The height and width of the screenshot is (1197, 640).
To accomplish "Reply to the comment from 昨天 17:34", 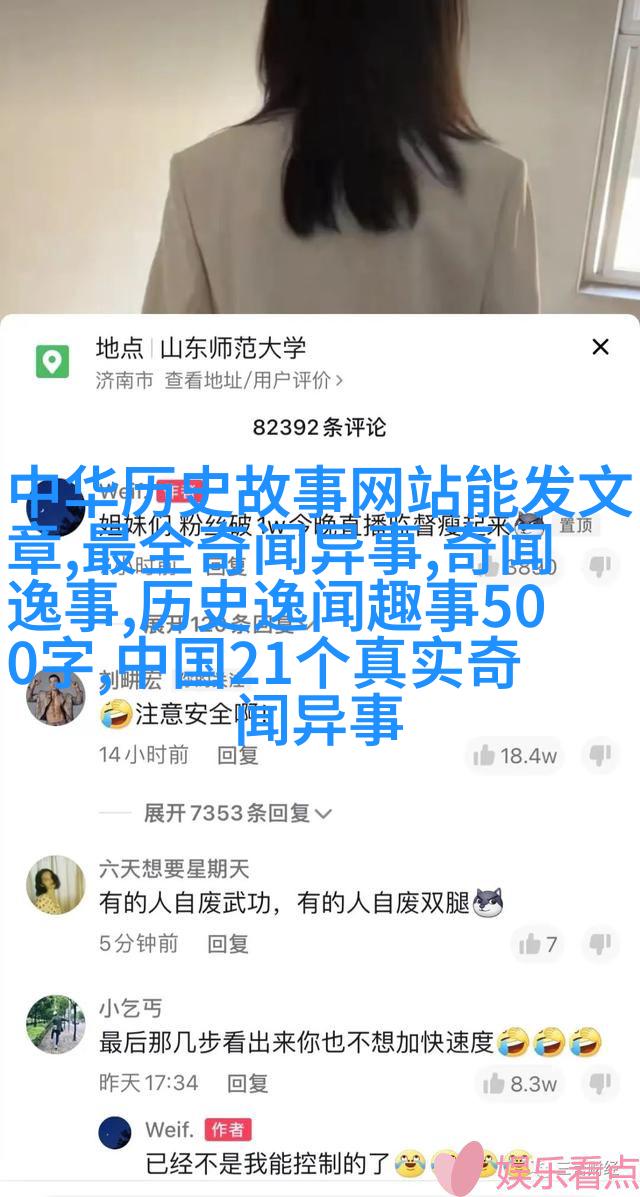I will pyautogui.click(x=247, y=1082).
